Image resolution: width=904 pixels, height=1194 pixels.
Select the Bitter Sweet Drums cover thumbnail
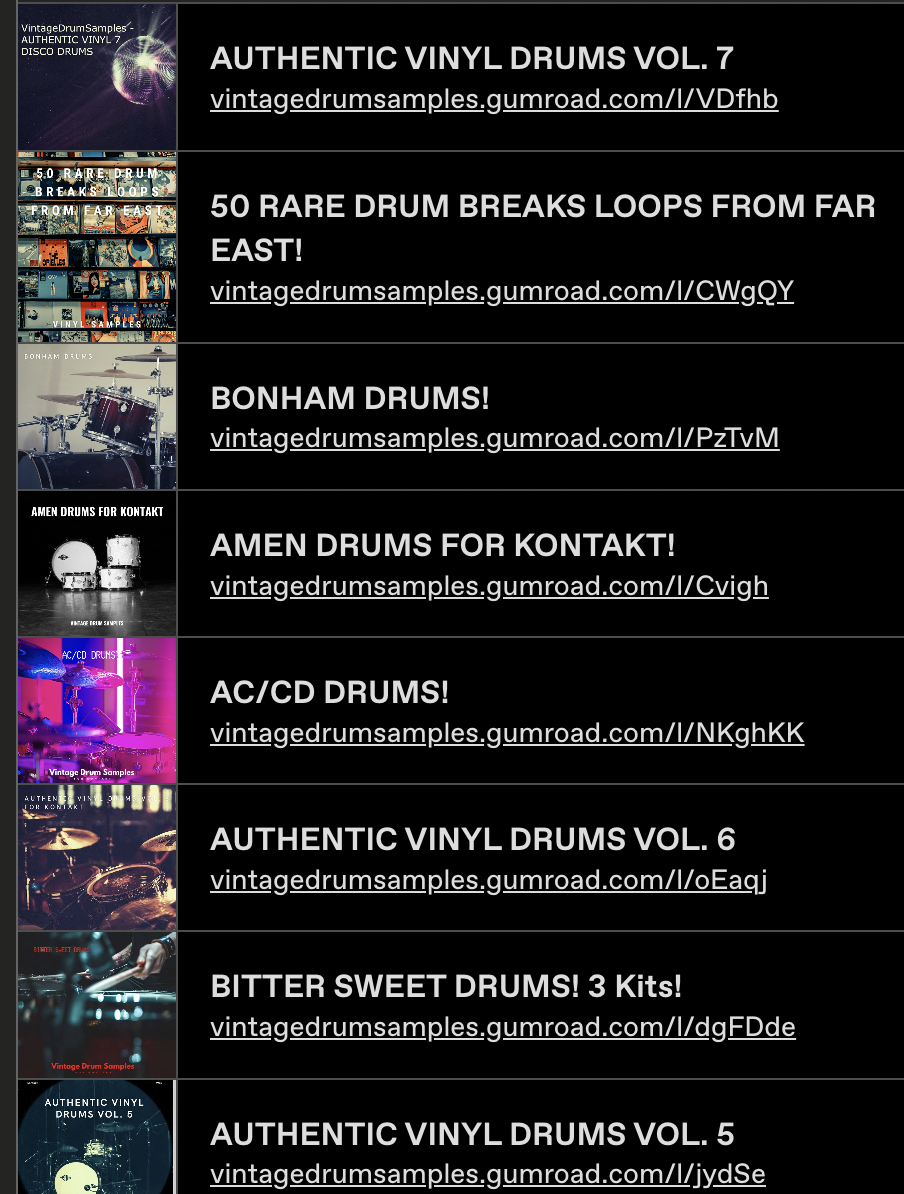[97, 1005]
